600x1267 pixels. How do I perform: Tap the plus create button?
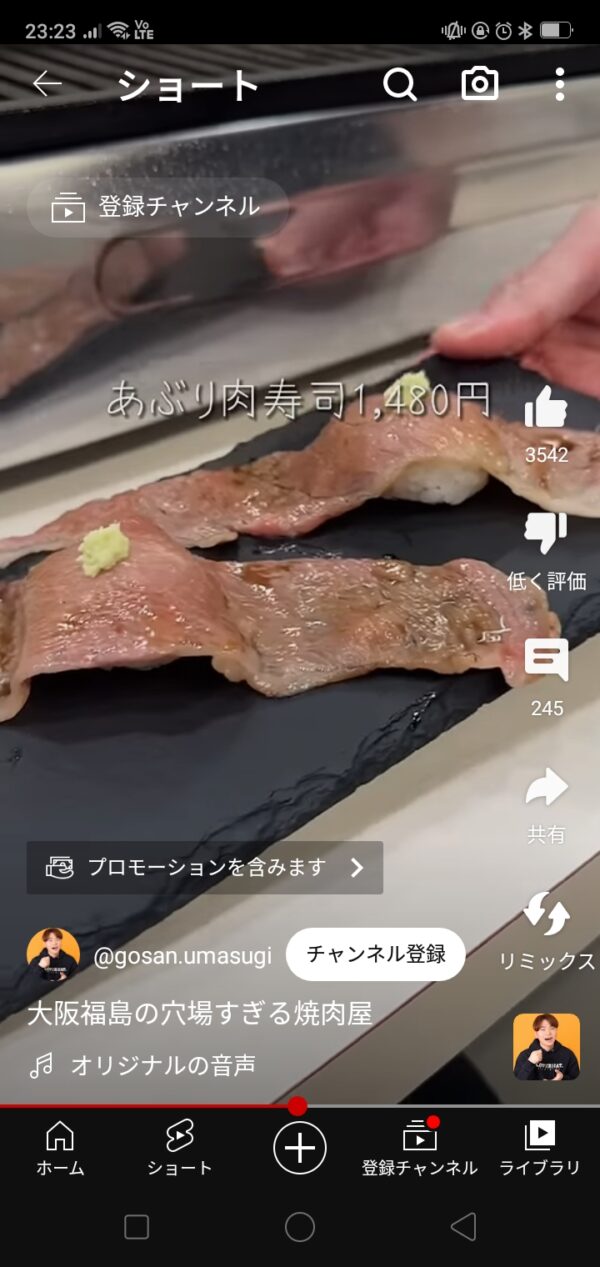click(x=300, y=1147)
